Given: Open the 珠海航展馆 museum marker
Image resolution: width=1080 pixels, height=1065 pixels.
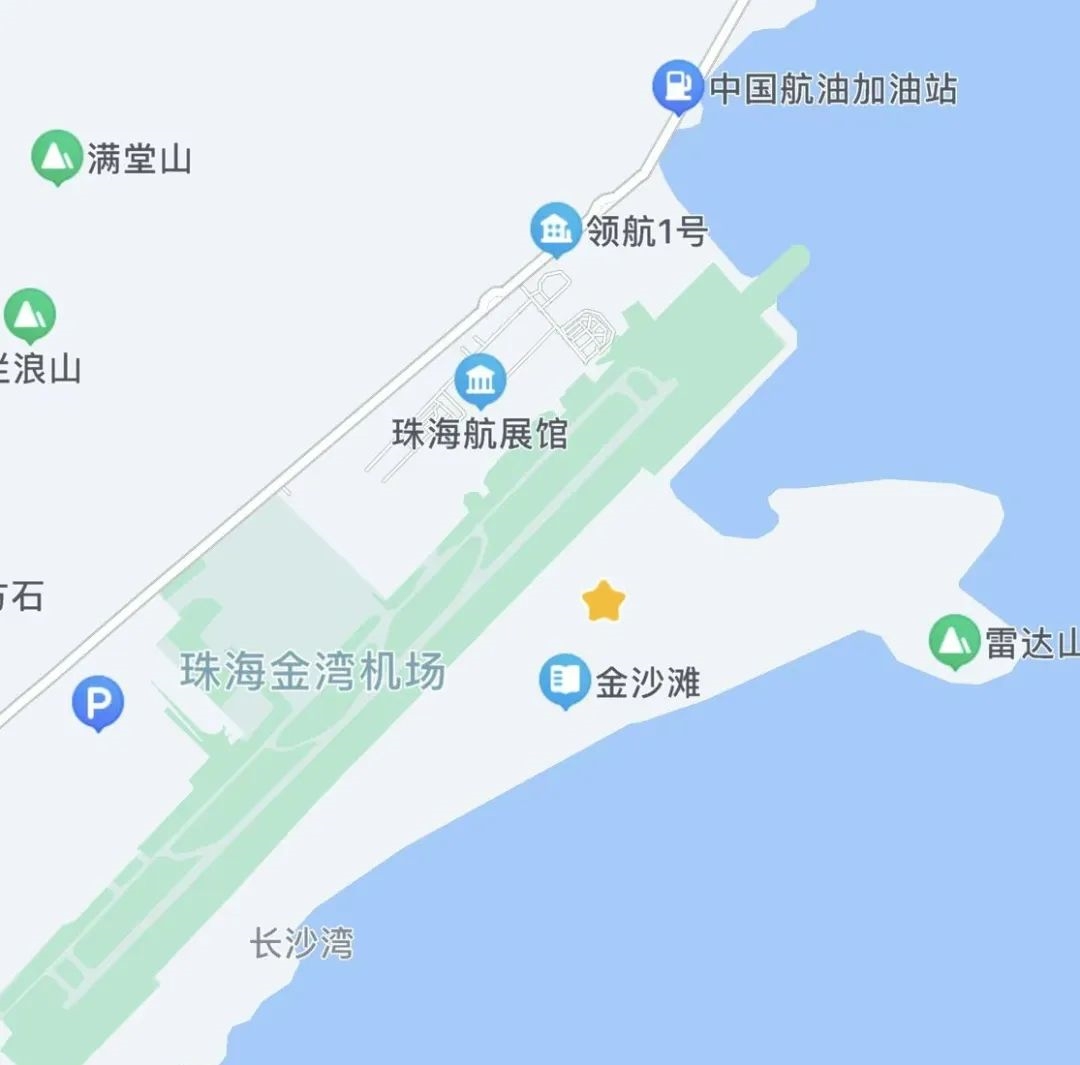Looking at the screenshot, I should tap(481, 381).
